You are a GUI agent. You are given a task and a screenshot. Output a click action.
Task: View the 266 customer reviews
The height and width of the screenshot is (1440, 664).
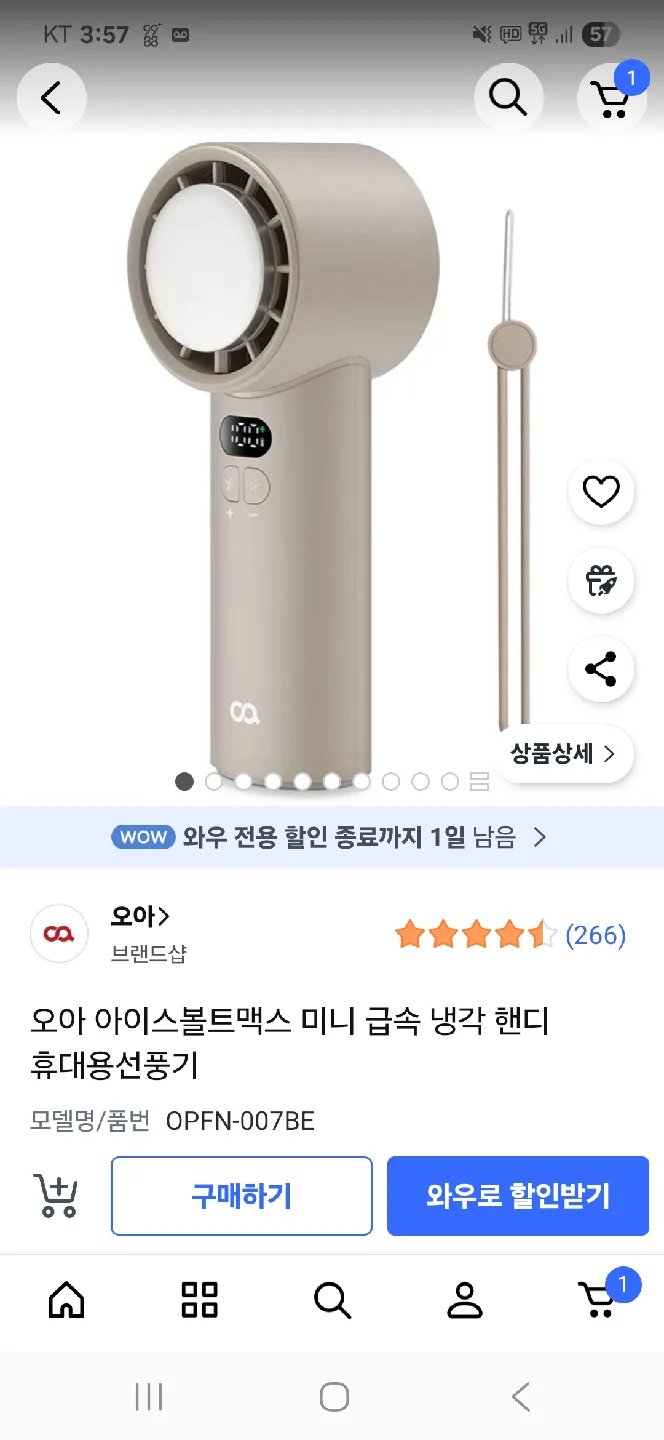pyautogui.click(x=595, y=935)
